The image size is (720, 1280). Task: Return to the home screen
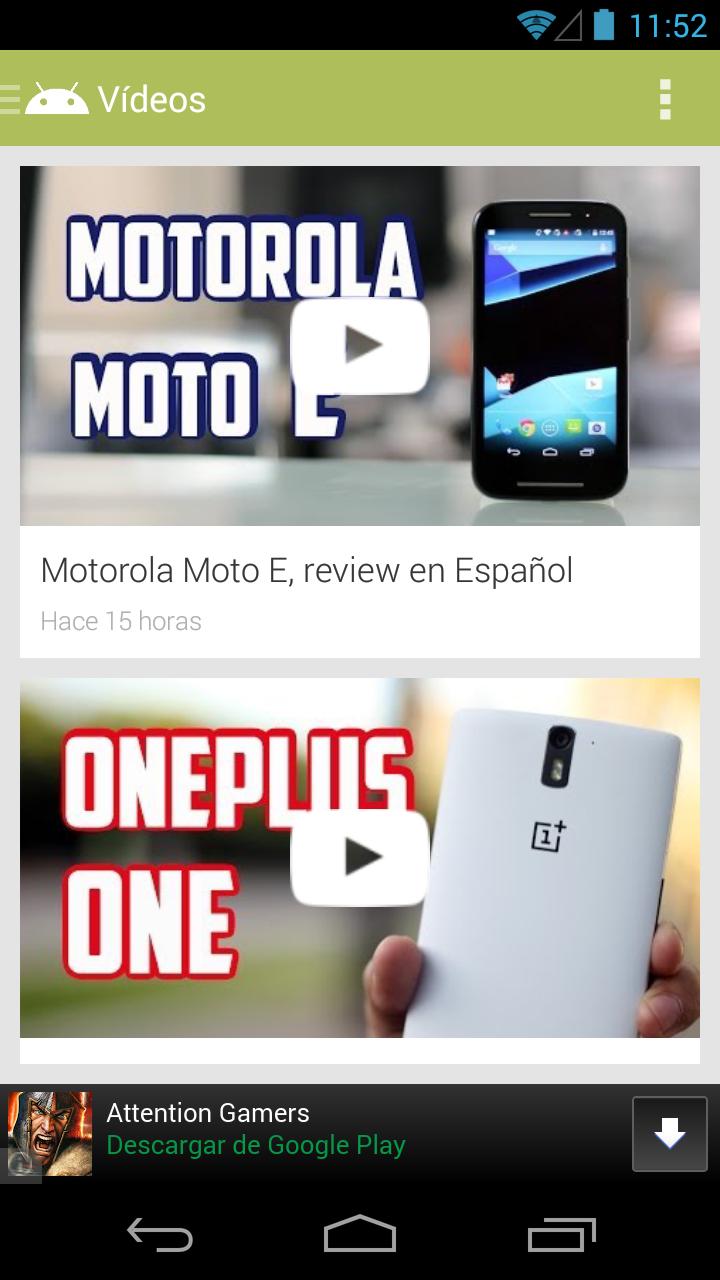click(x=360, y=1235)
